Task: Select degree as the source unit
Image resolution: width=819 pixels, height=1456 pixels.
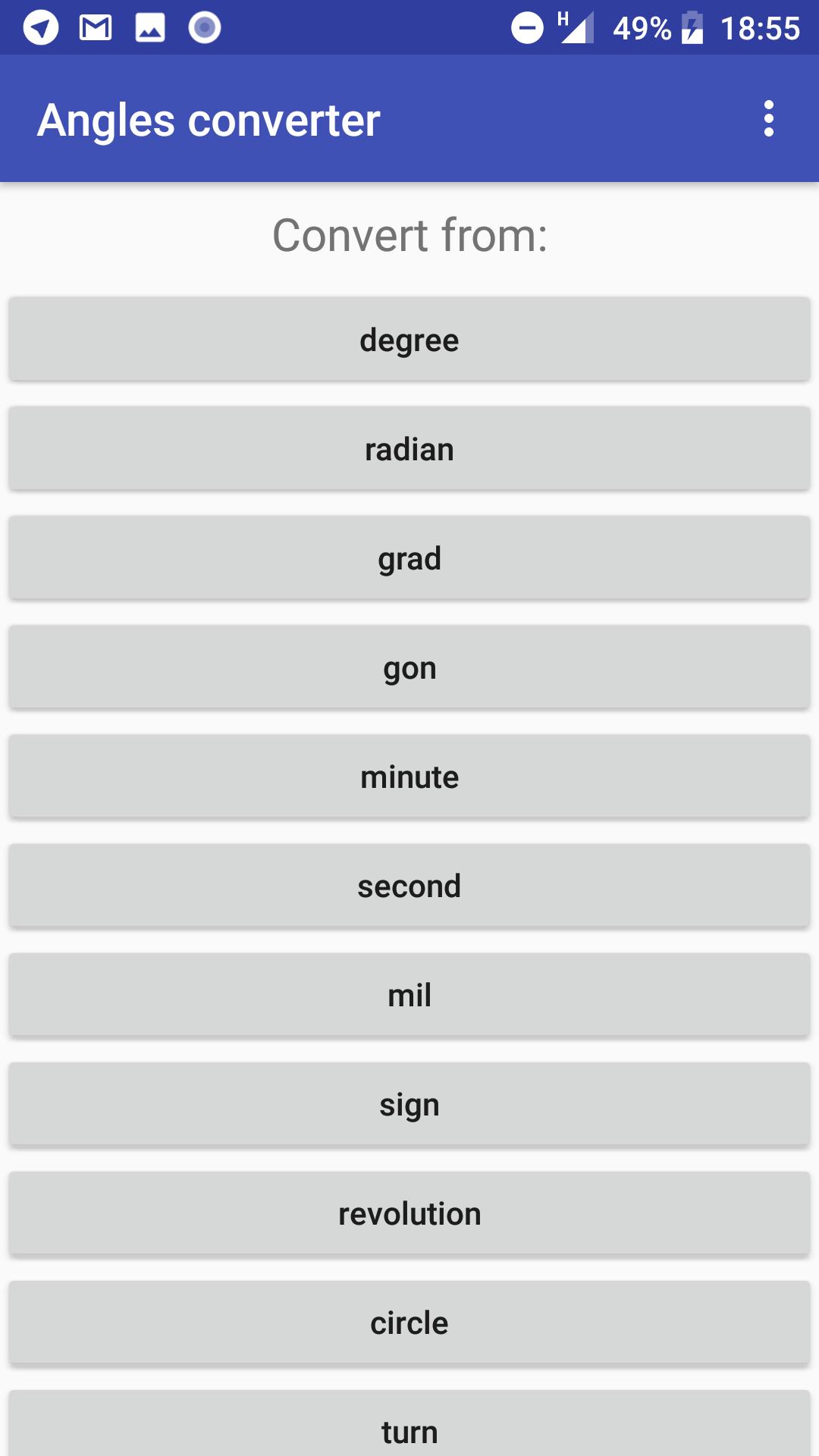Action: [409, 340]
